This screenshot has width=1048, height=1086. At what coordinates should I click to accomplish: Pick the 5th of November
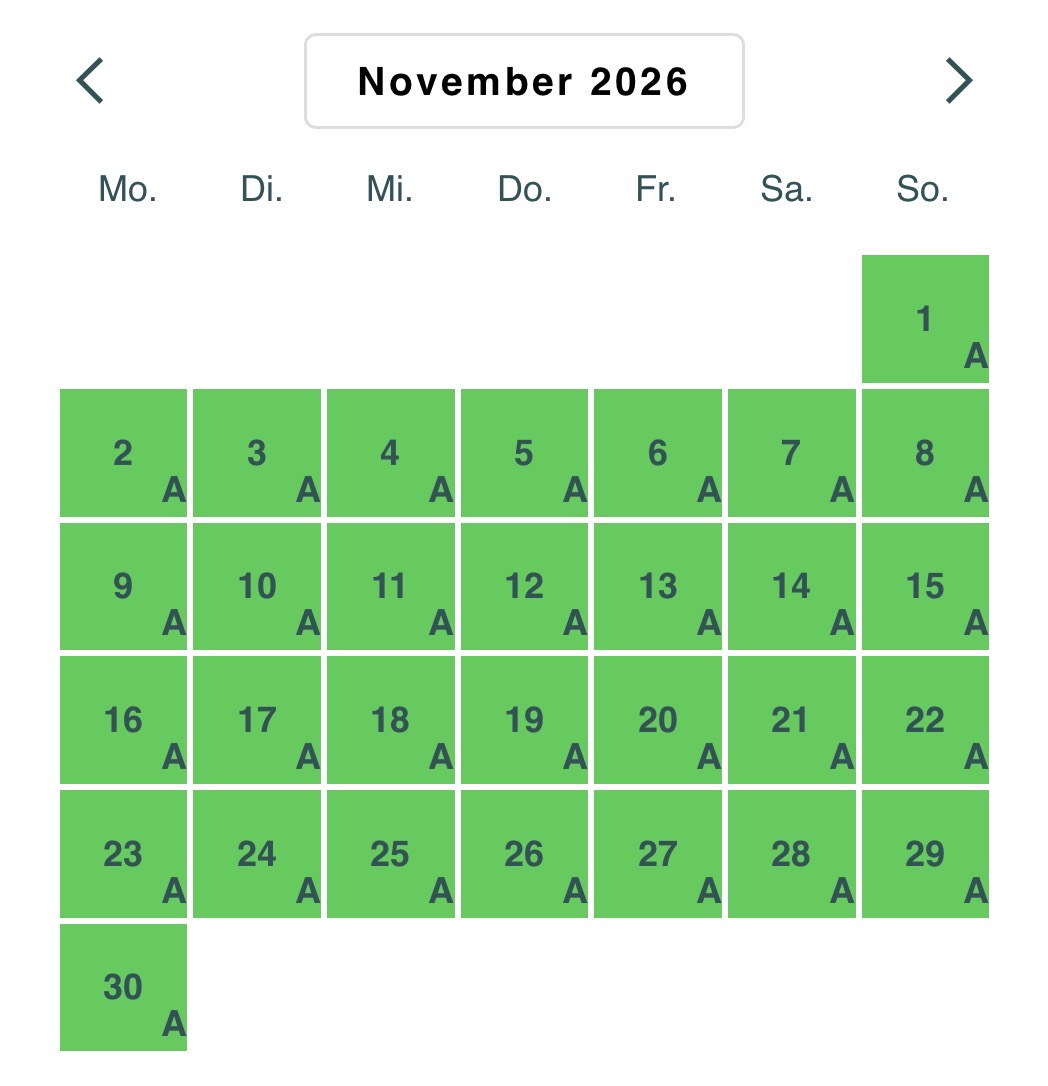(524, 453)
